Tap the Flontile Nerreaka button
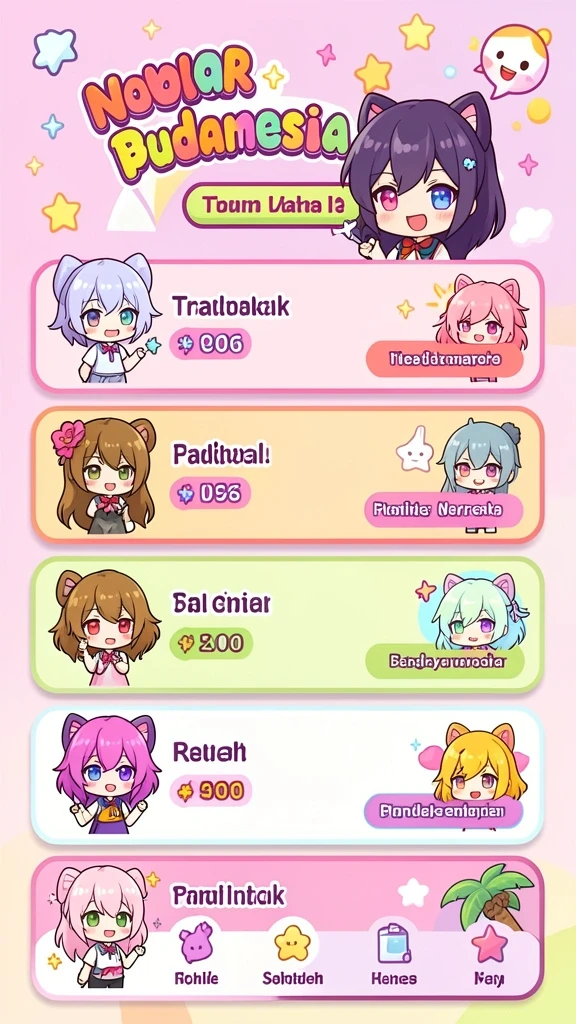The width and height of the screenshot is (576, 1024). coord(444,510)
